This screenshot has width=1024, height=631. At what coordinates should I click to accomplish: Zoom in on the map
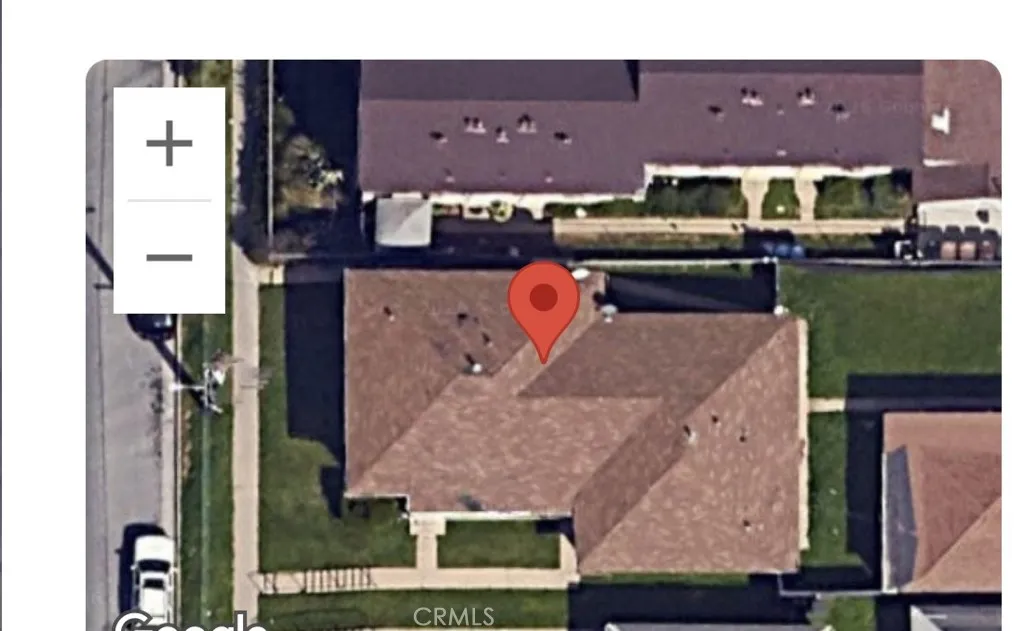169,144
